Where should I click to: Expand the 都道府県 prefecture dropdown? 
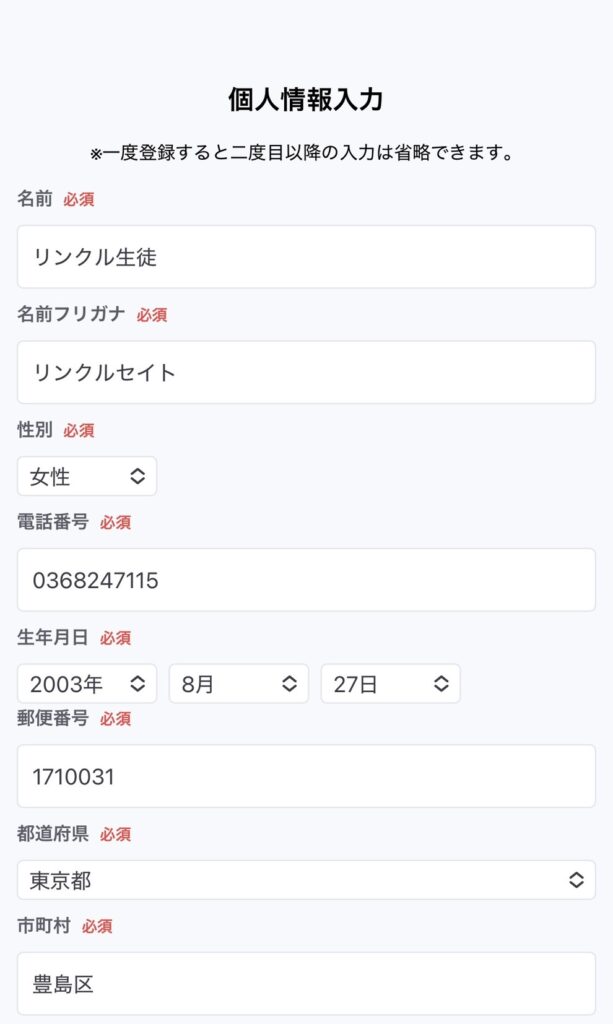(306, 880)
